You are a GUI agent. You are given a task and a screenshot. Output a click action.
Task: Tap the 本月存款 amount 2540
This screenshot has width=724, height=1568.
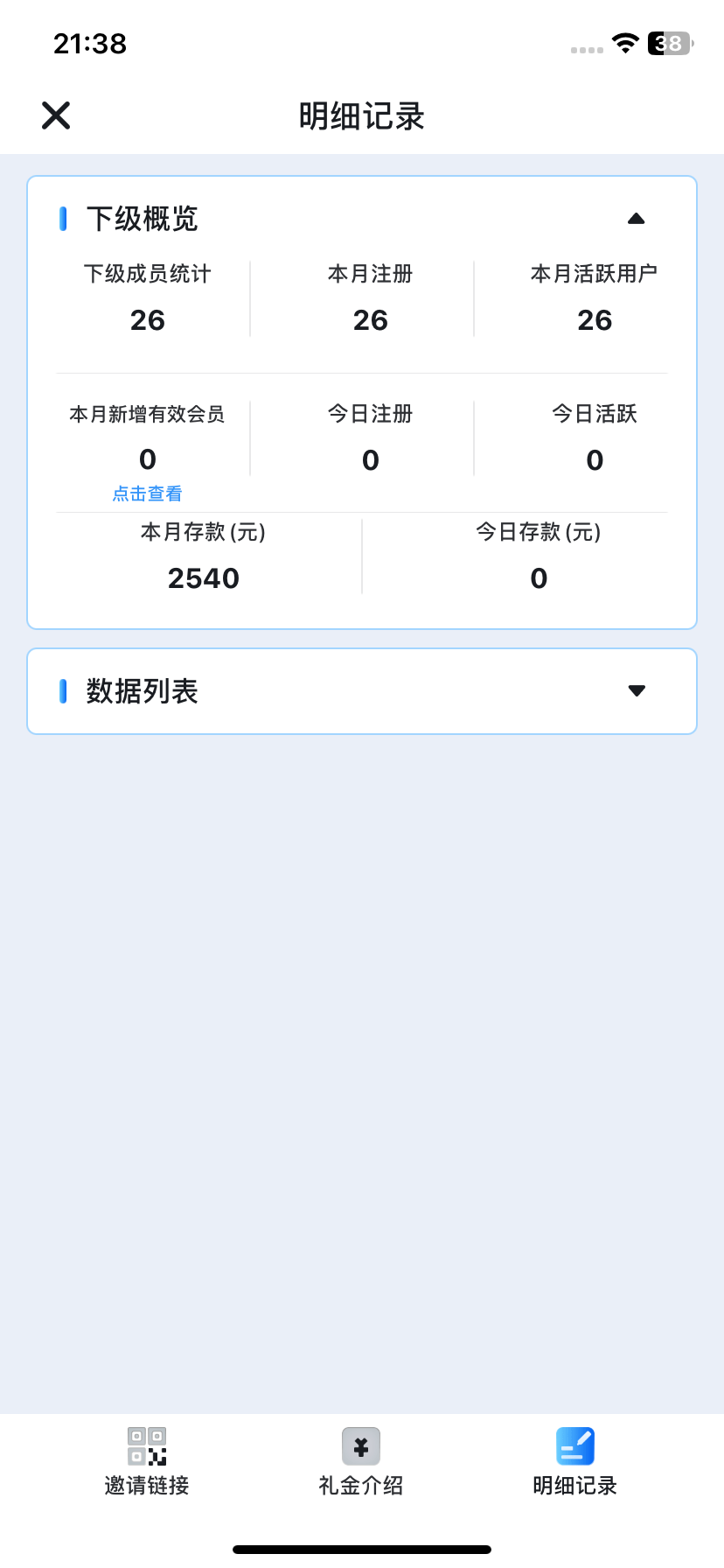pos(204,577)
